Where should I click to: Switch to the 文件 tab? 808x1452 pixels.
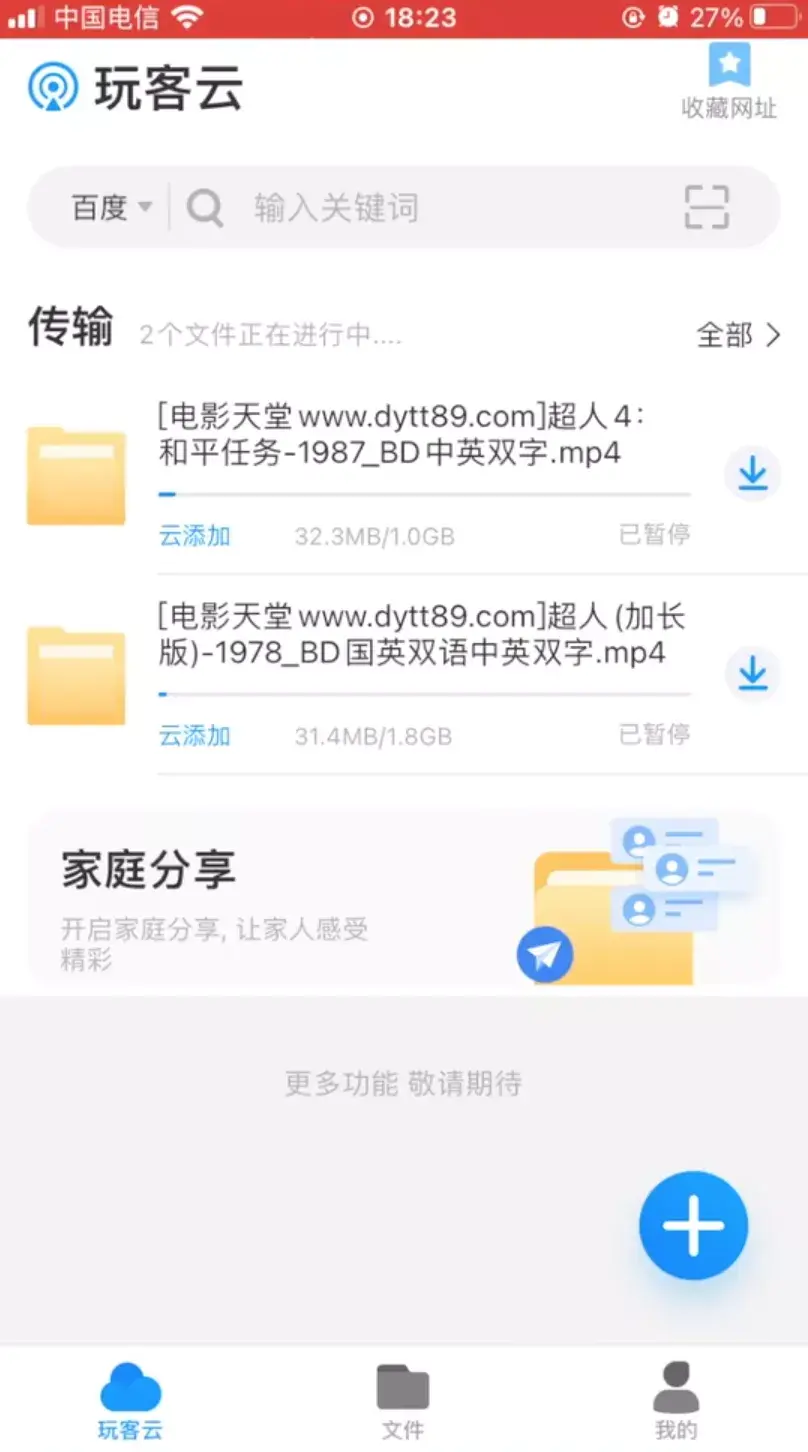click(x=403, y=1400)
